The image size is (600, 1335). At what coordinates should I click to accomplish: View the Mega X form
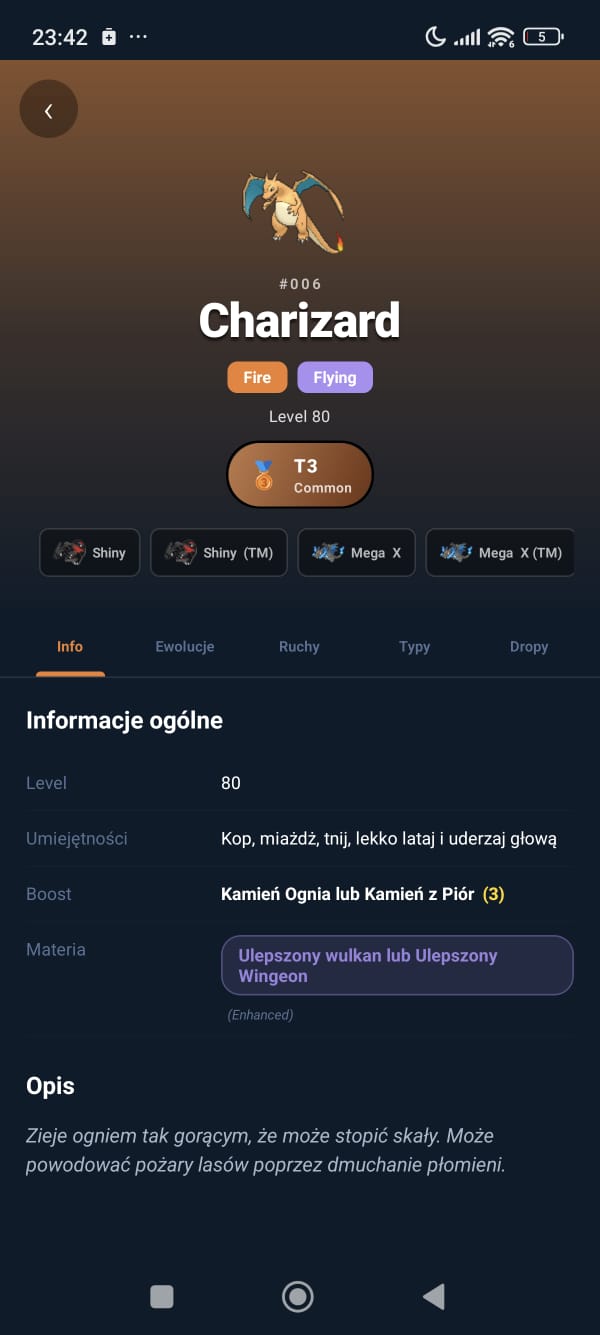(x=356, y=552)
